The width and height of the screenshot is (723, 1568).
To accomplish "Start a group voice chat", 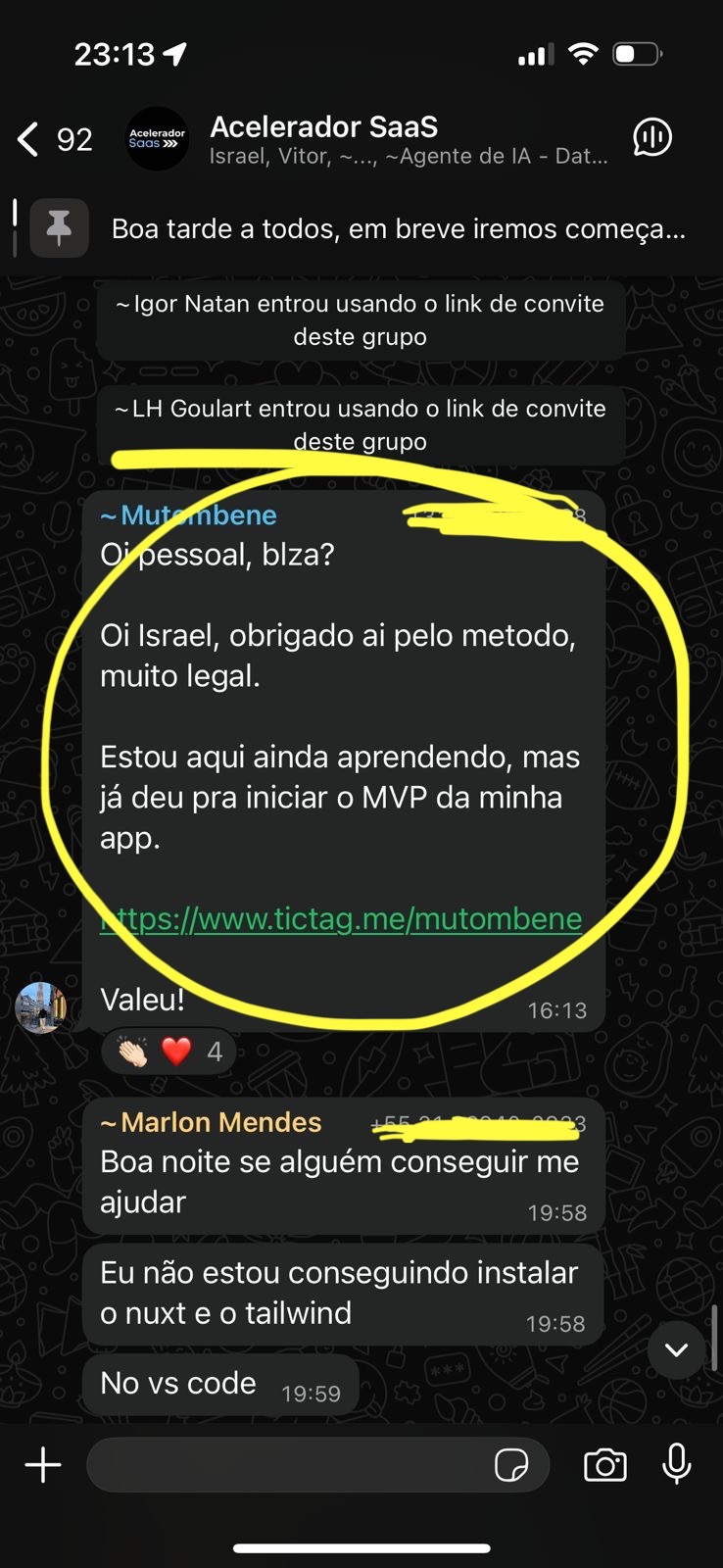I will pos(652,138).
